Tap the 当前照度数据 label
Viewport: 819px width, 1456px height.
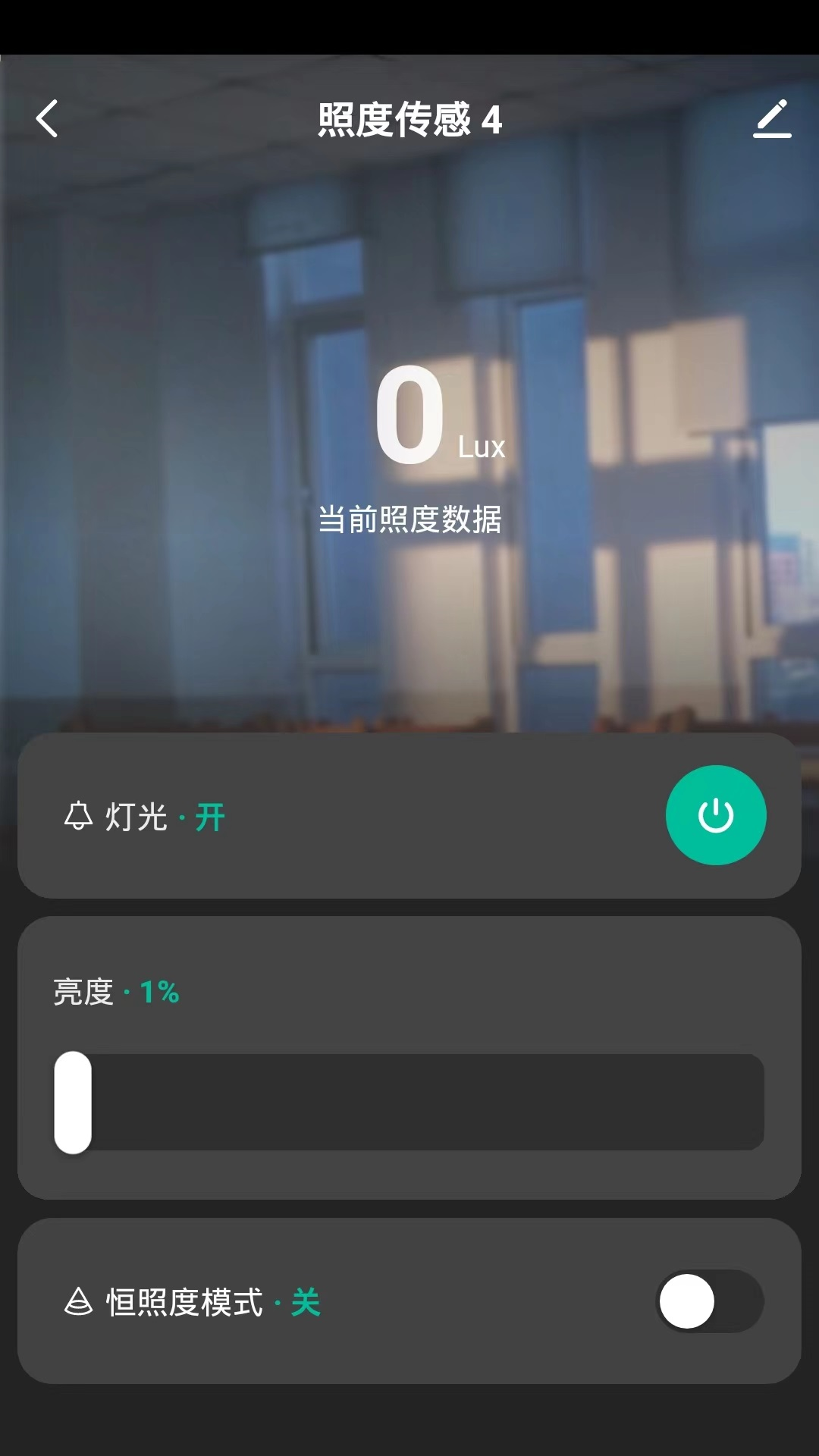[413, 518]
